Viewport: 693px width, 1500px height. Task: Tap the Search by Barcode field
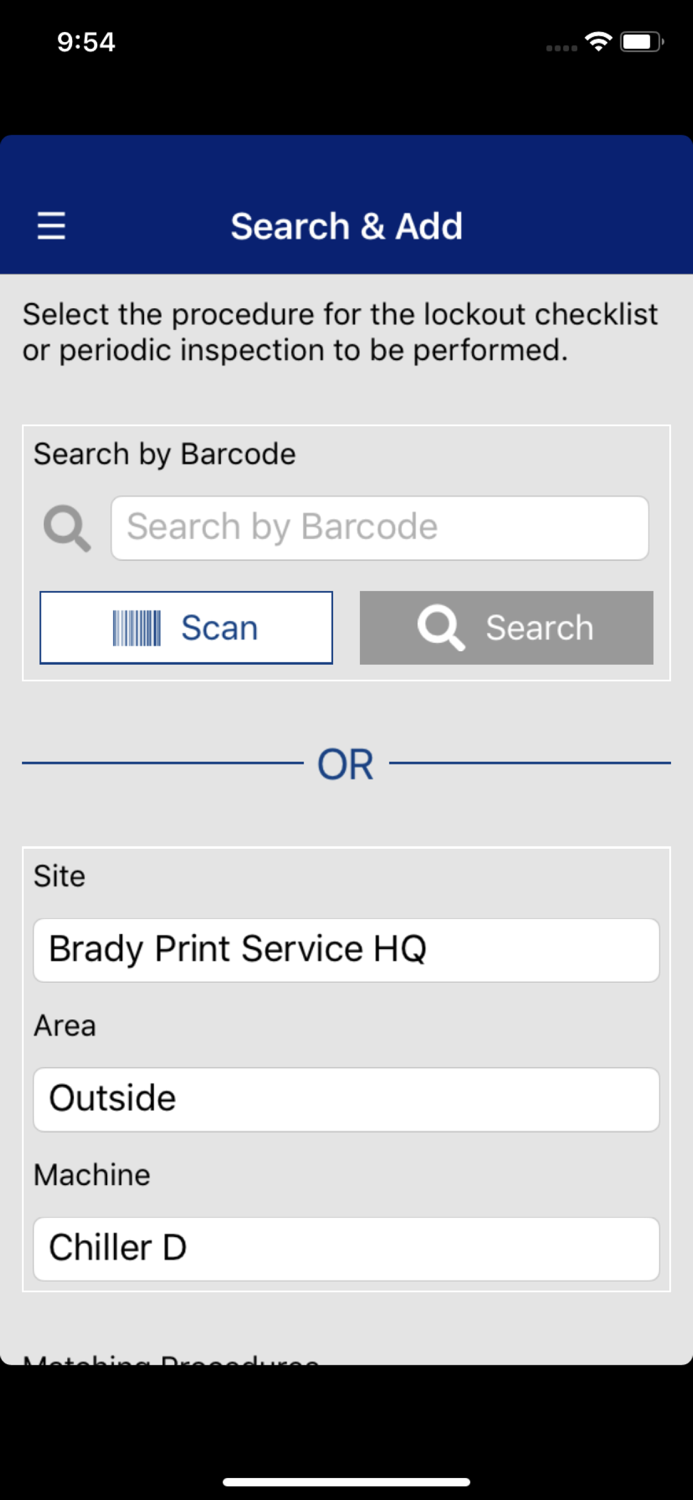(379, 527)
